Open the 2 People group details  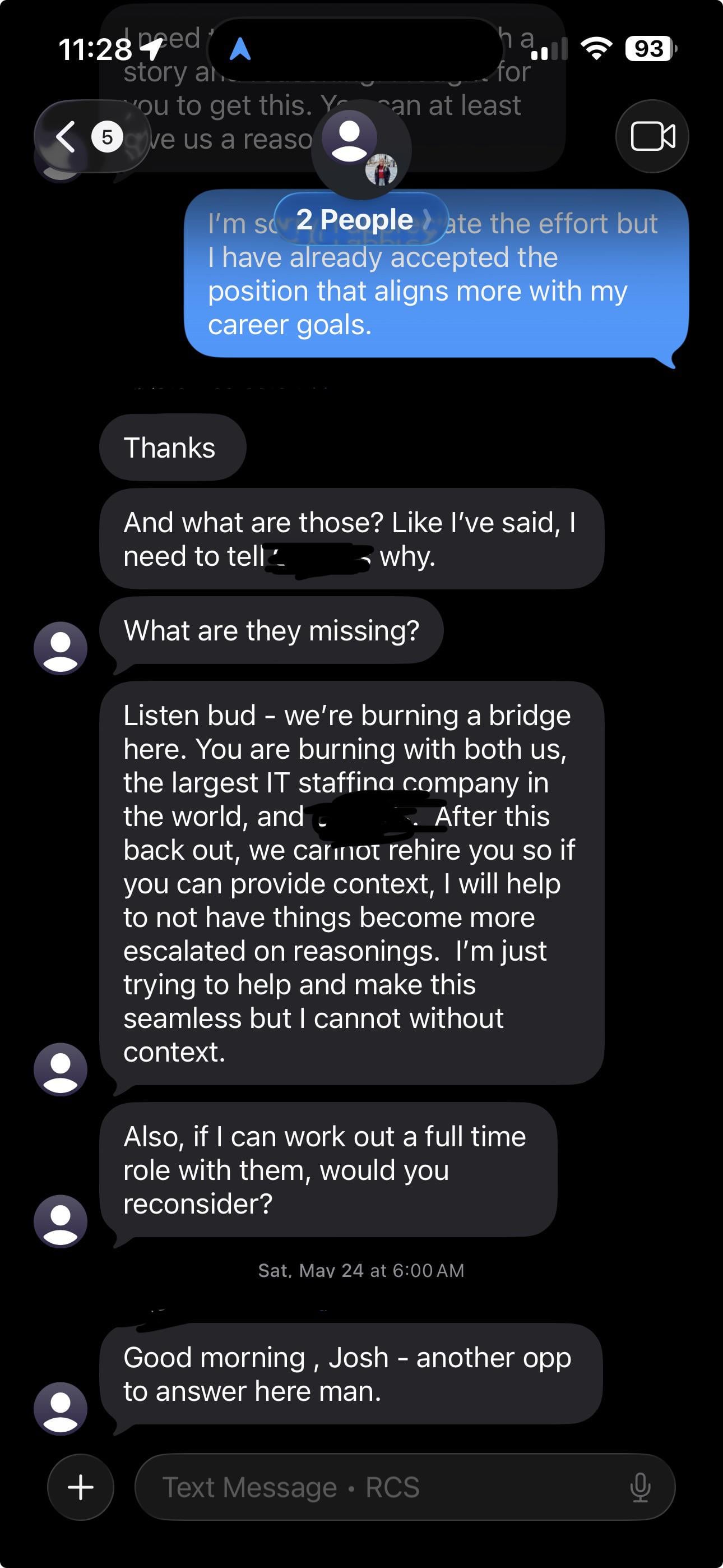(361, 220)
